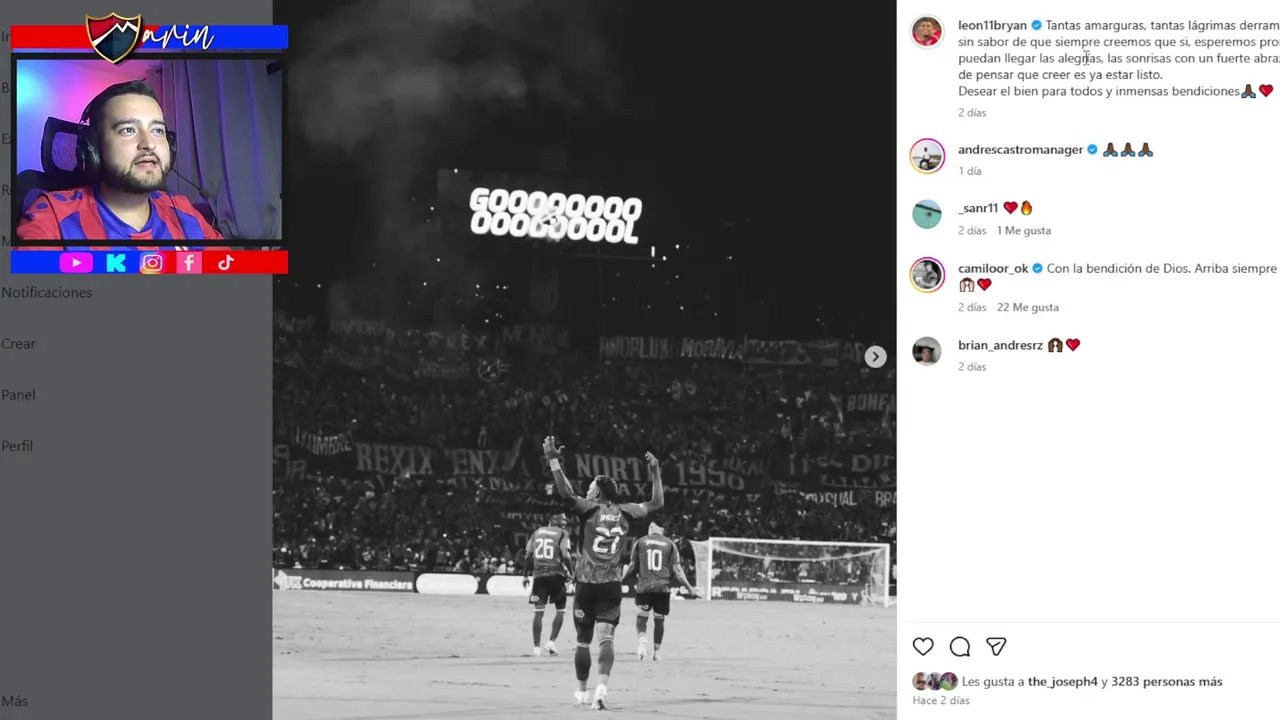Open Notificaciones in the sidebar
Image resolution: width=1280 pixels, height=720 pixels.
[x=47, y=293]
